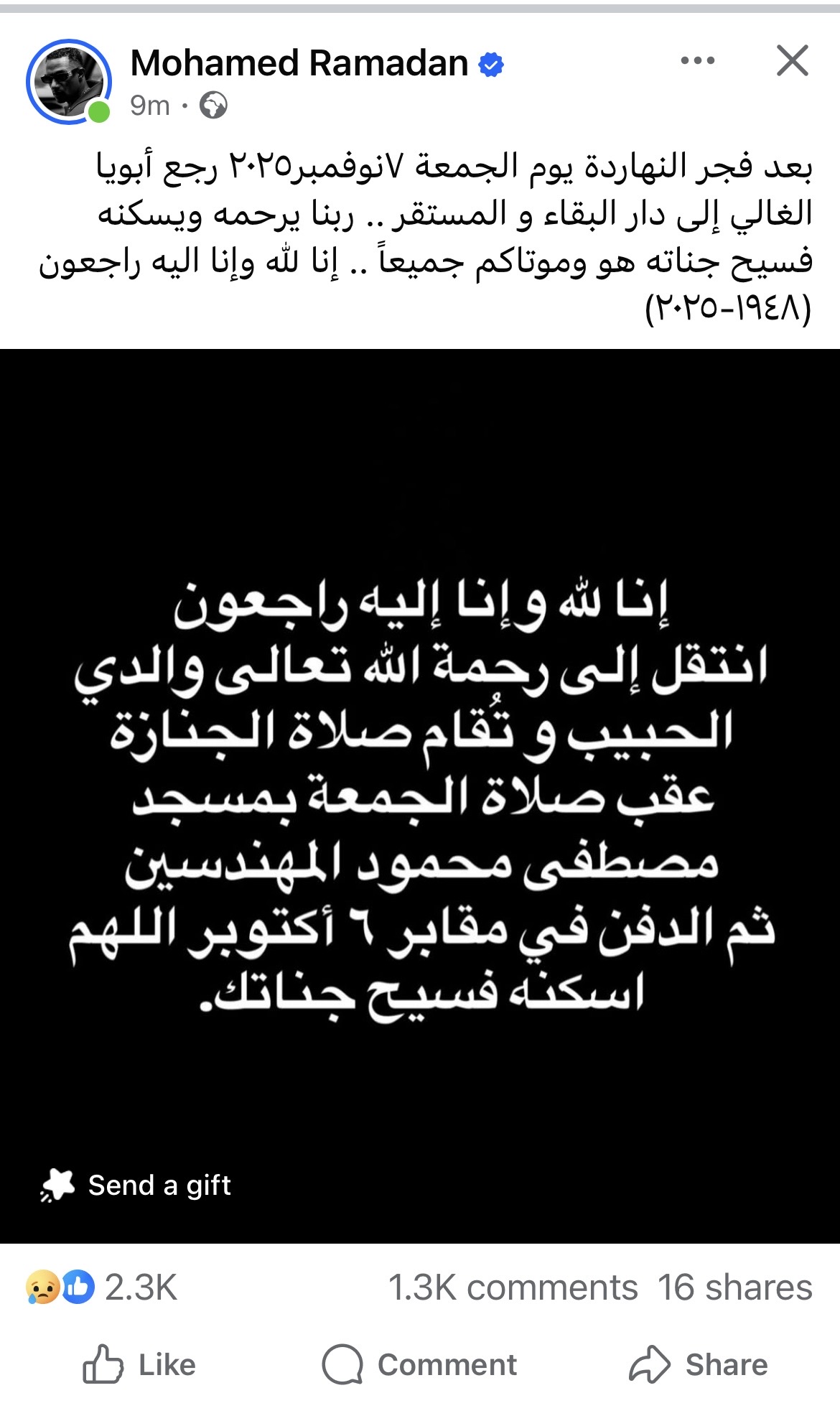
Task: Share this post
Action: coord(699,1365)
